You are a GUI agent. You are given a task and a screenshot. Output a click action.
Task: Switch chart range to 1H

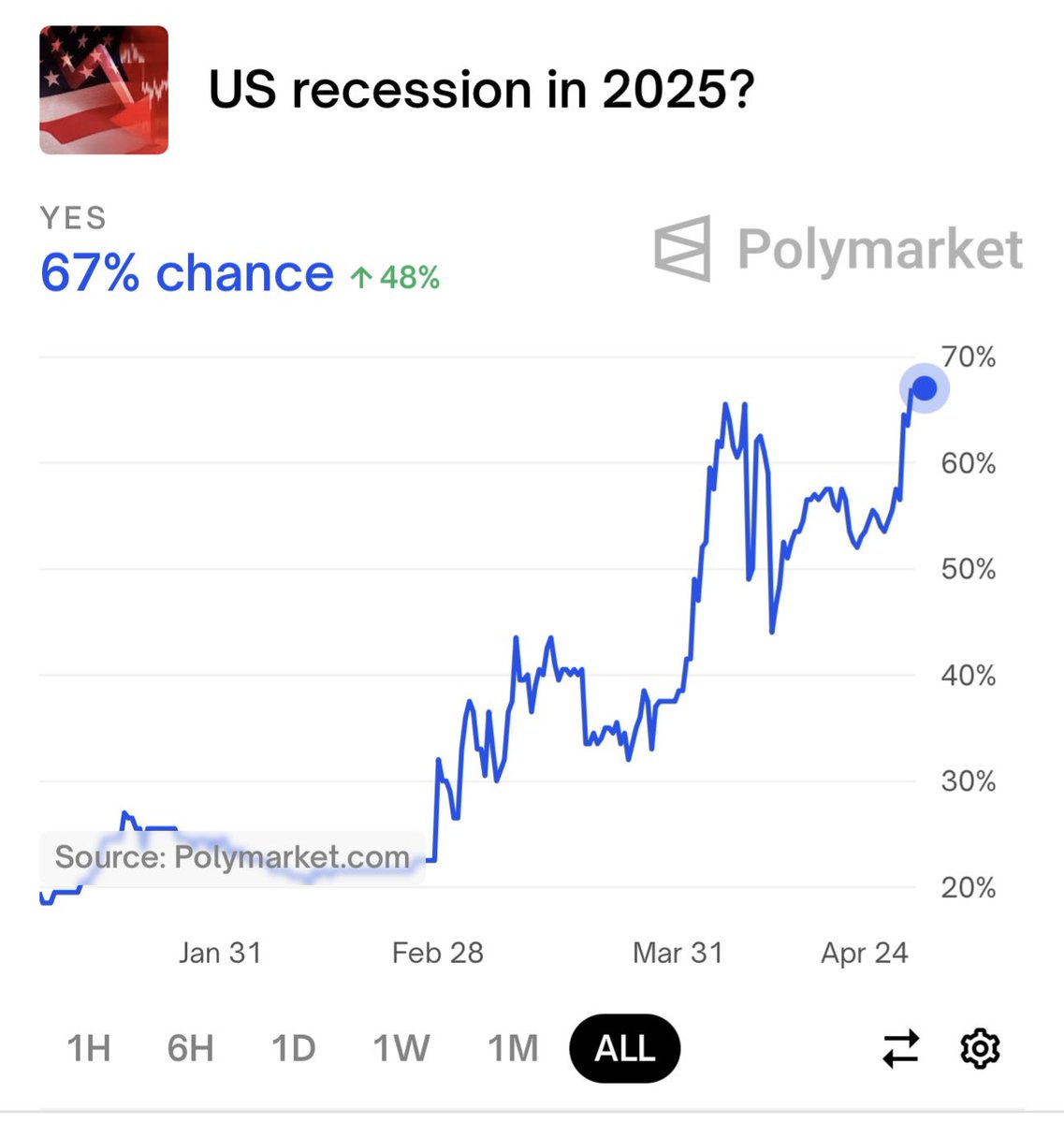pos(89,1048)
